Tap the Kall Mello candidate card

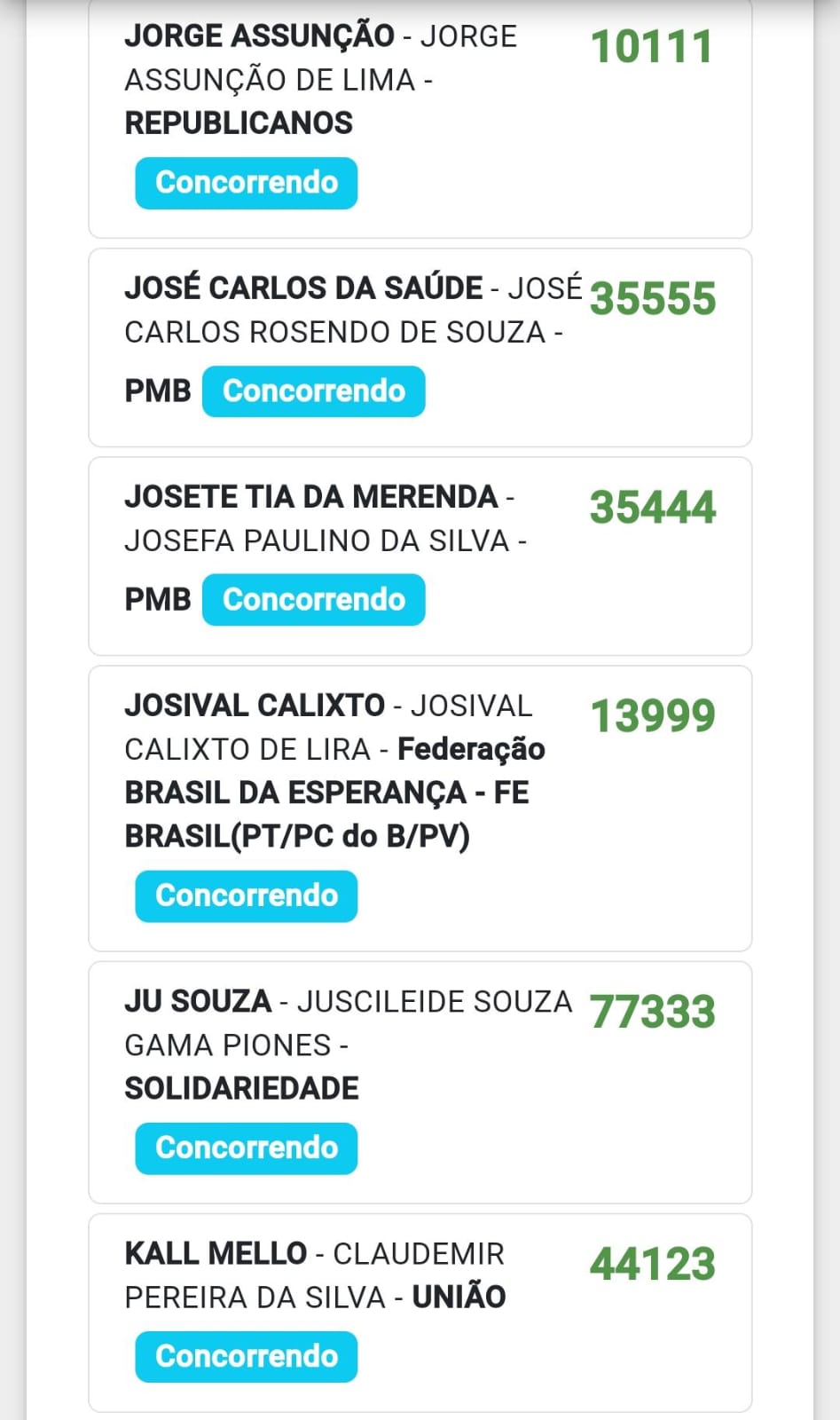pyautogui.click(x=420, y=1313)
